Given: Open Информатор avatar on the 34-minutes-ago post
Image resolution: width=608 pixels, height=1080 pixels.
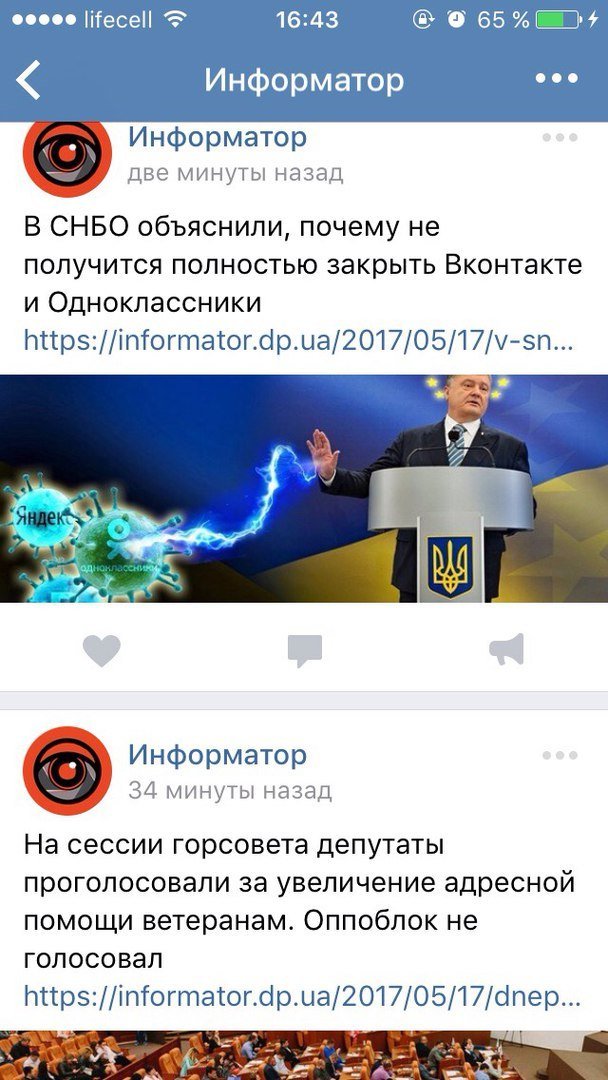Looking at the screenshot, I should 67,771.
